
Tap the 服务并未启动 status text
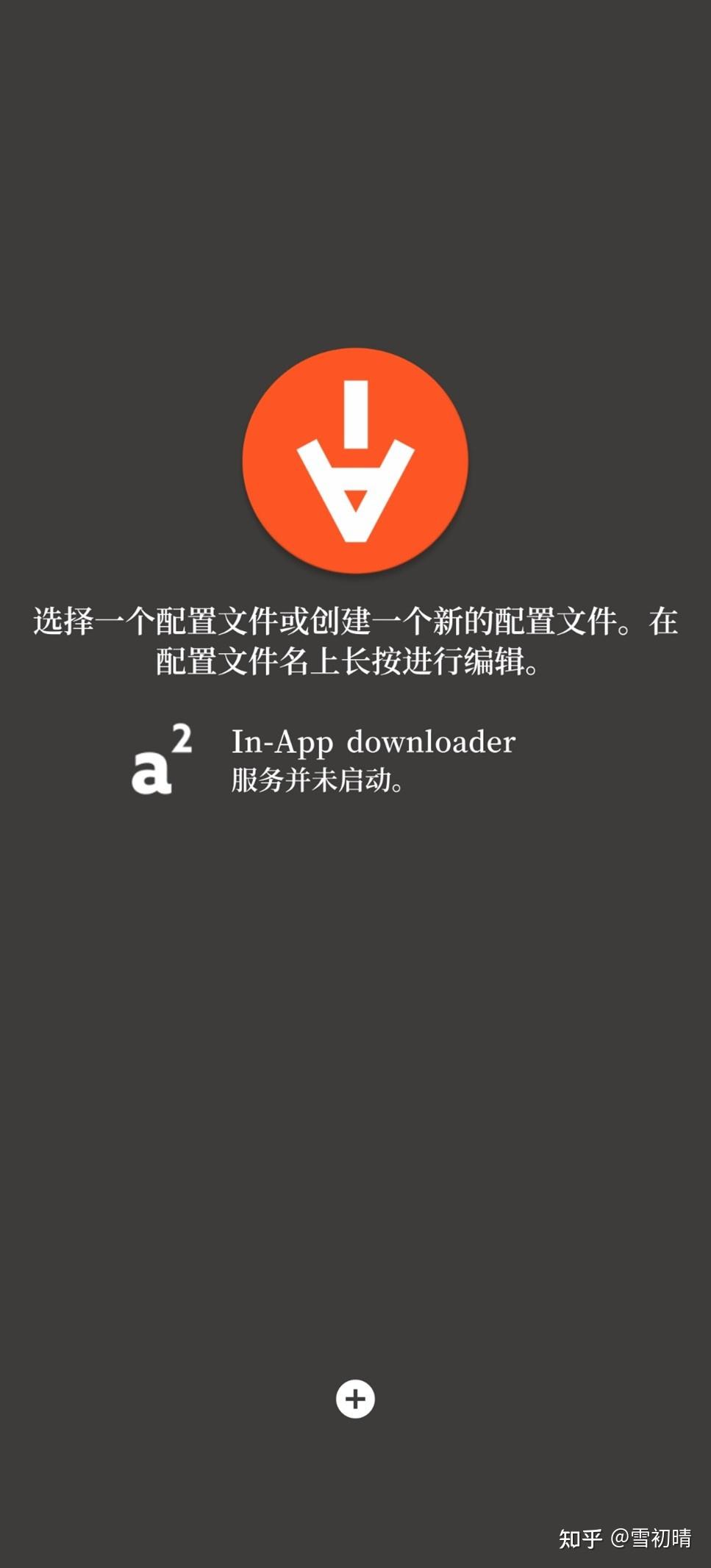click(x=316, y=782)
